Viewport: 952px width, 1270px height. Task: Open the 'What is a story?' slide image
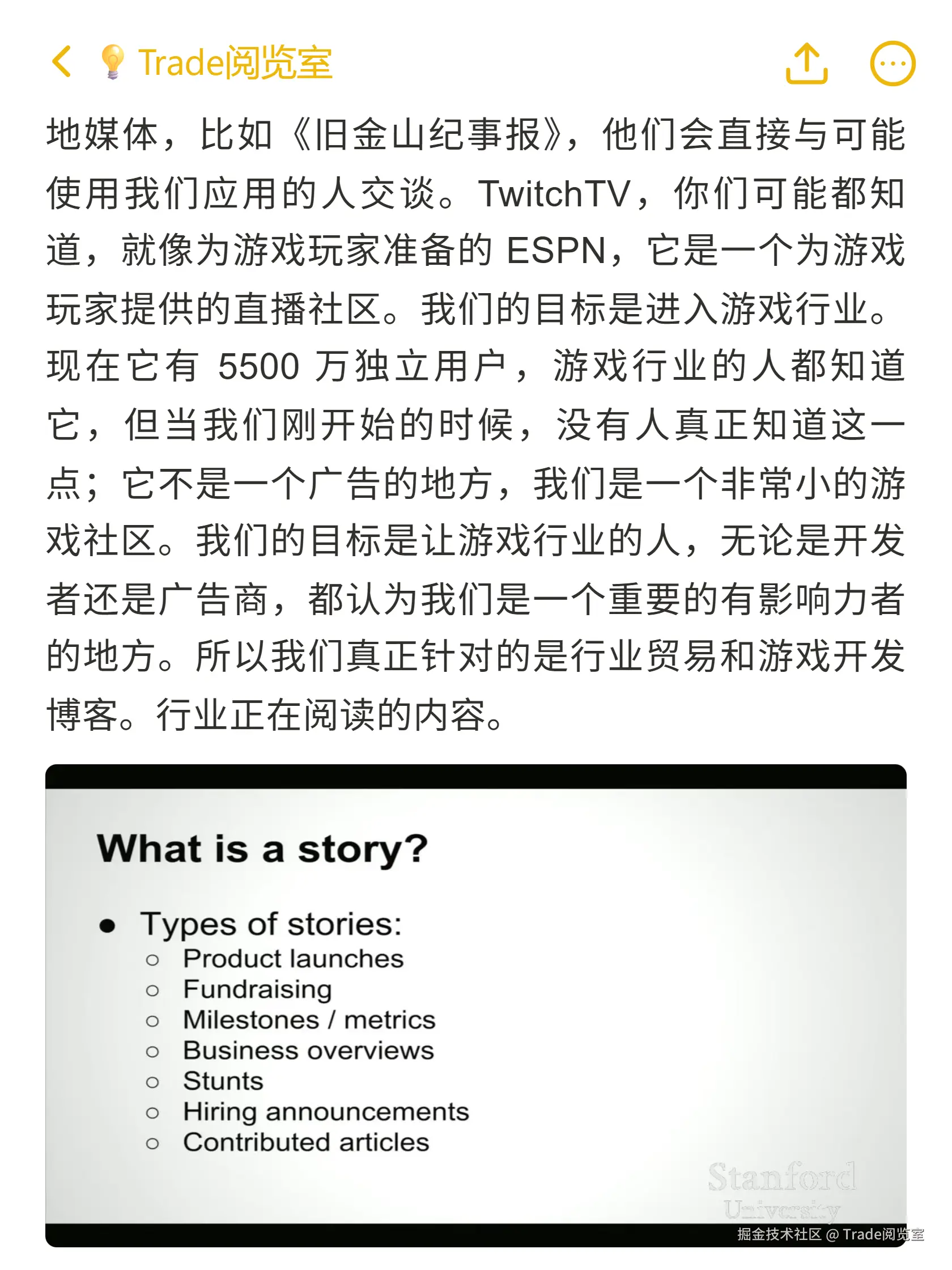(475, 1005)
